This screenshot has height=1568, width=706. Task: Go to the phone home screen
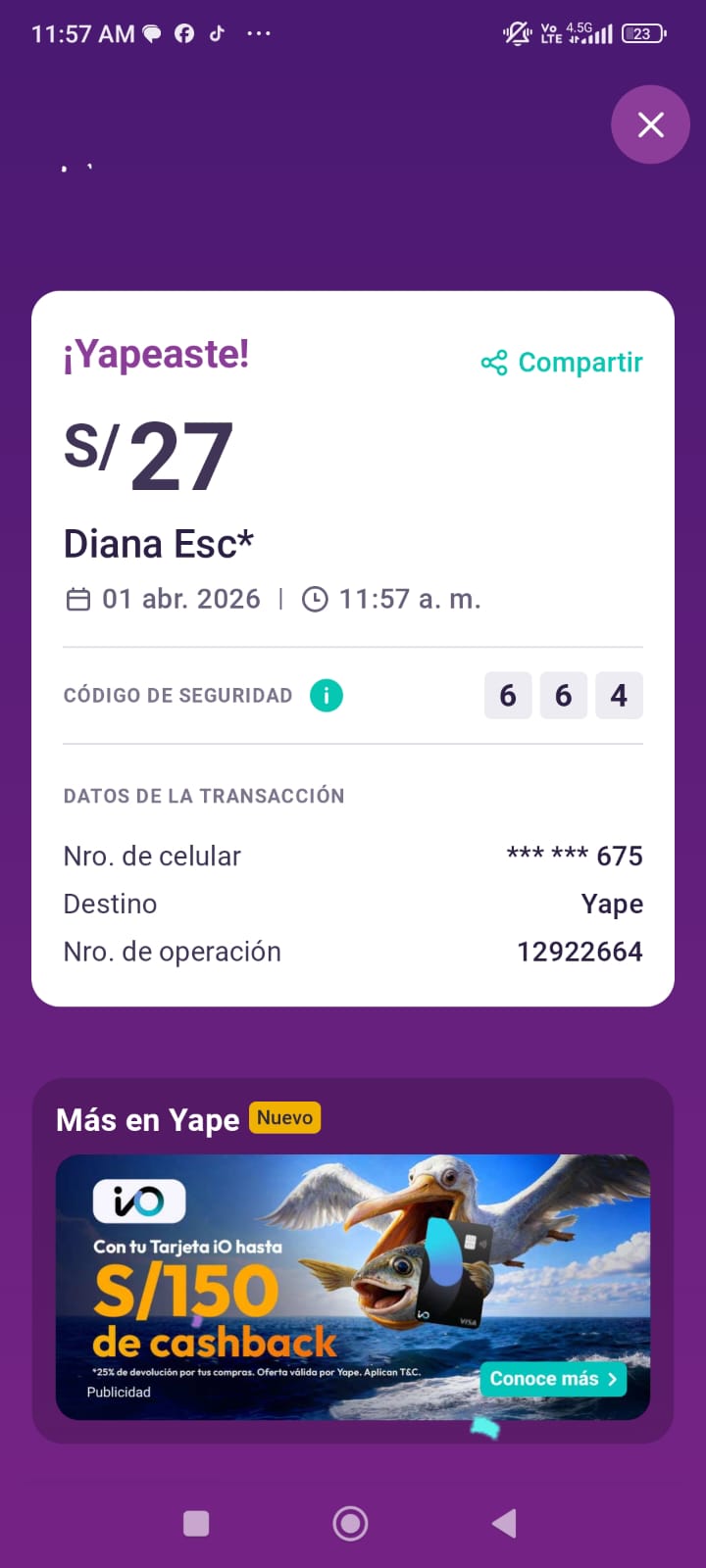350,1523
